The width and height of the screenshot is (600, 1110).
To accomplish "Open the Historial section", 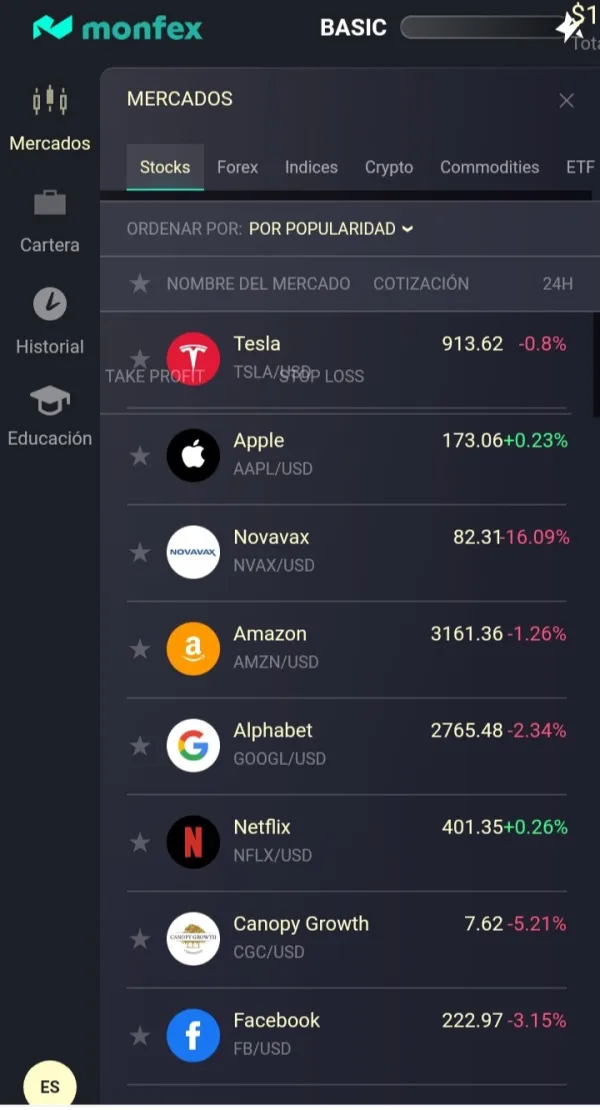I will point(50,321).
